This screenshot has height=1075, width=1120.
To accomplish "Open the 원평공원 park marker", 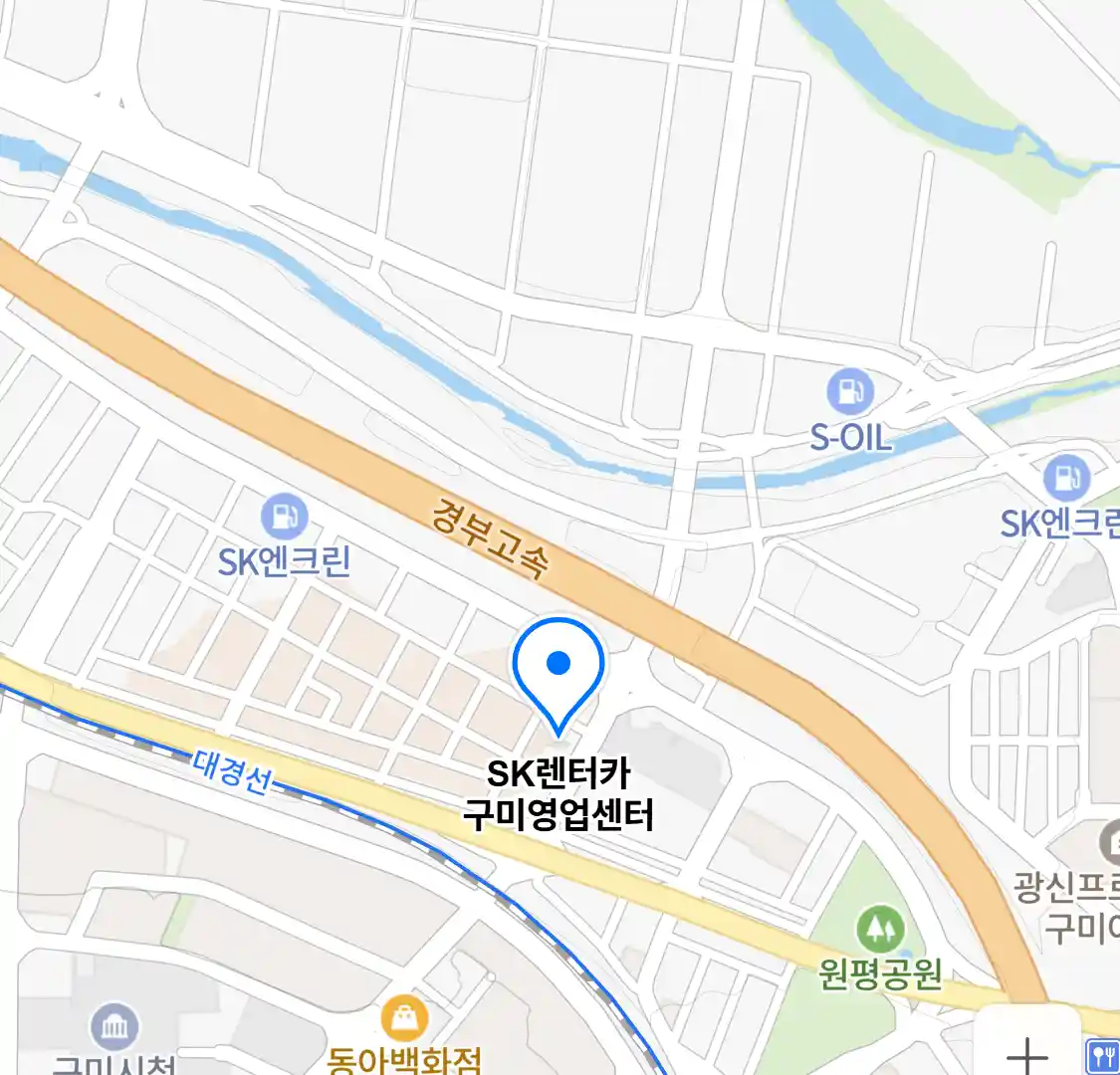I will [880, 931].
